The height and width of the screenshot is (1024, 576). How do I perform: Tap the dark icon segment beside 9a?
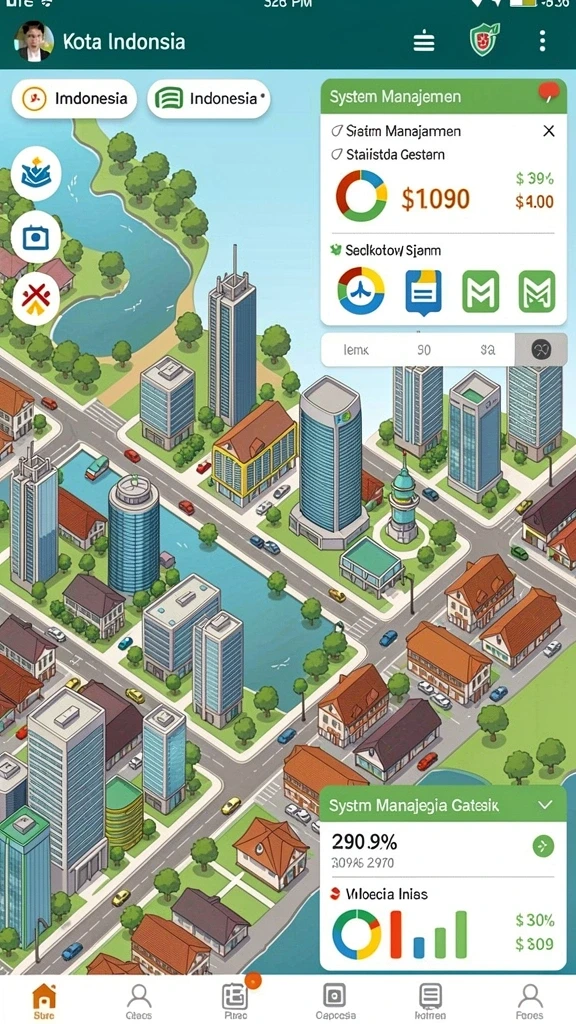[540, 350]
